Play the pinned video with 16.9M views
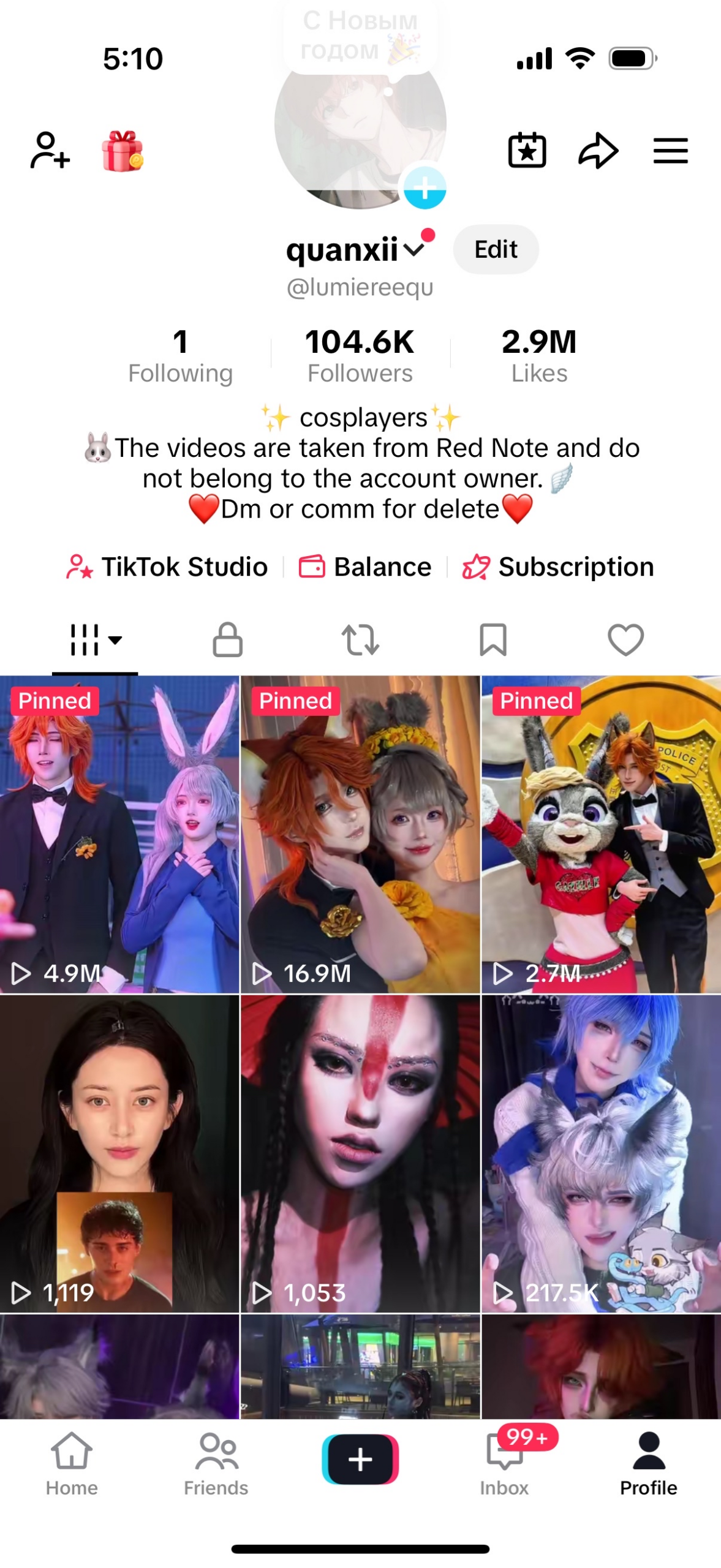The height and width of the screenshot is (1568, 721). pos(360,833)
